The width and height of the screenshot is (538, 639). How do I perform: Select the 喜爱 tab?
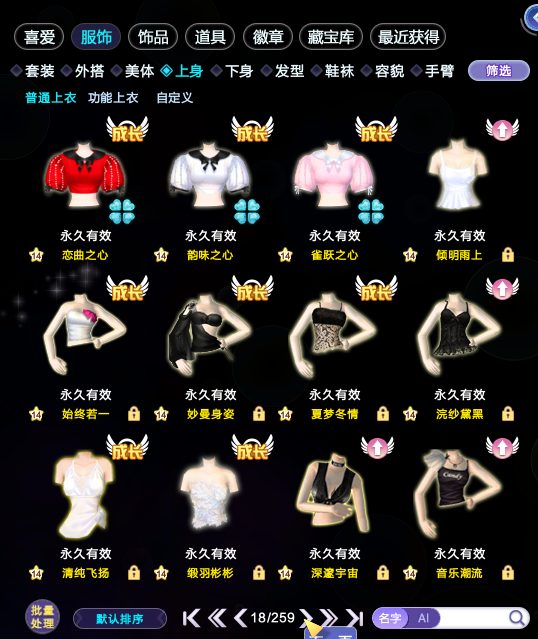pyautogui.click(x=39, y=37)
